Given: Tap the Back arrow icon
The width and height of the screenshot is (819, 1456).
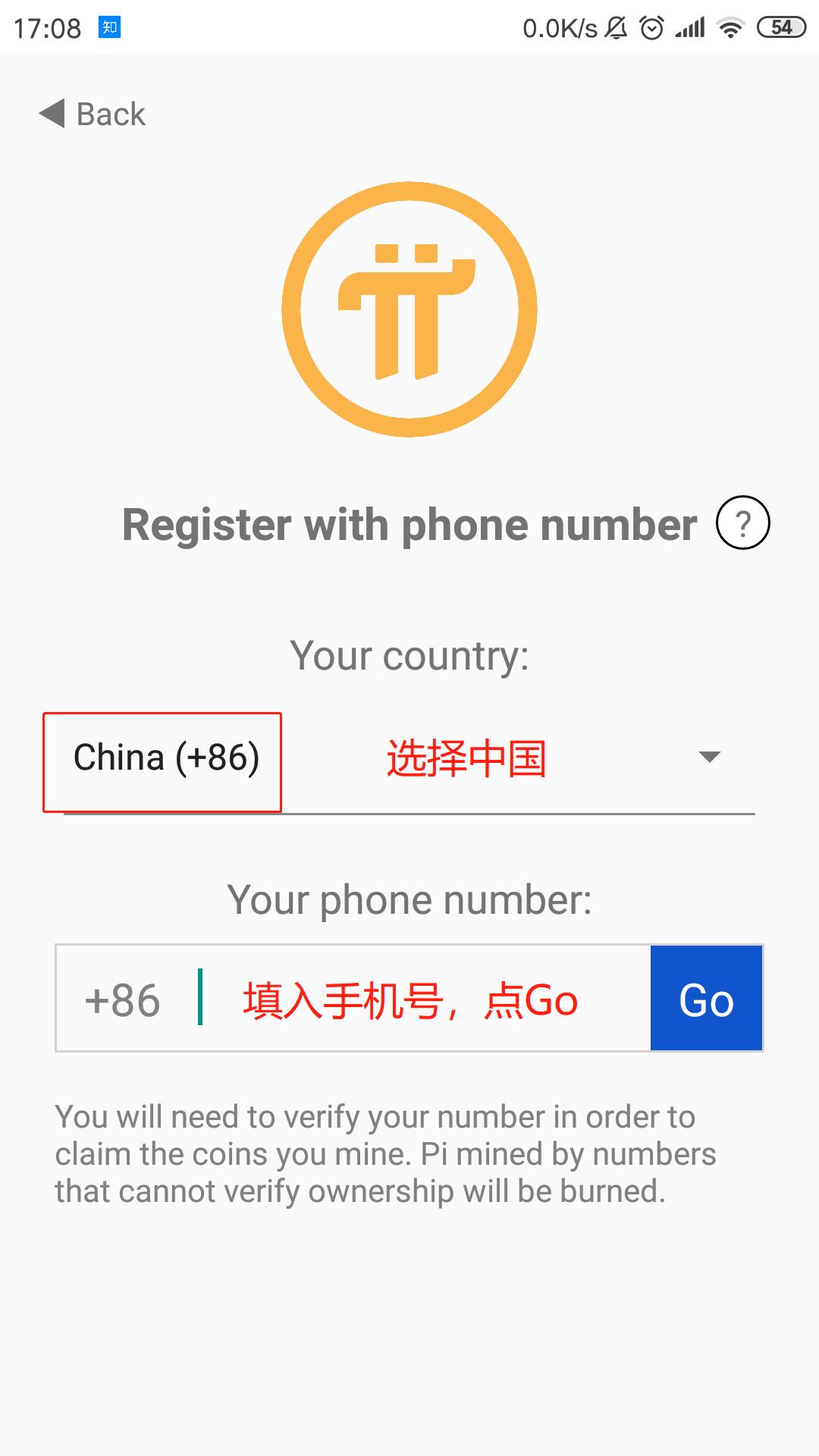Looking at the screenshot, I should click(x=50, y=114).
